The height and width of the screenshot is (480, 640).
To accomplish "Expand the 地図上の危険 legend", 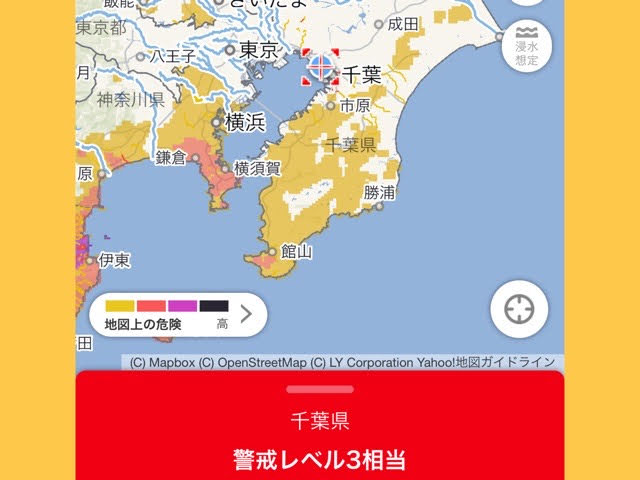I will (246, 316).
